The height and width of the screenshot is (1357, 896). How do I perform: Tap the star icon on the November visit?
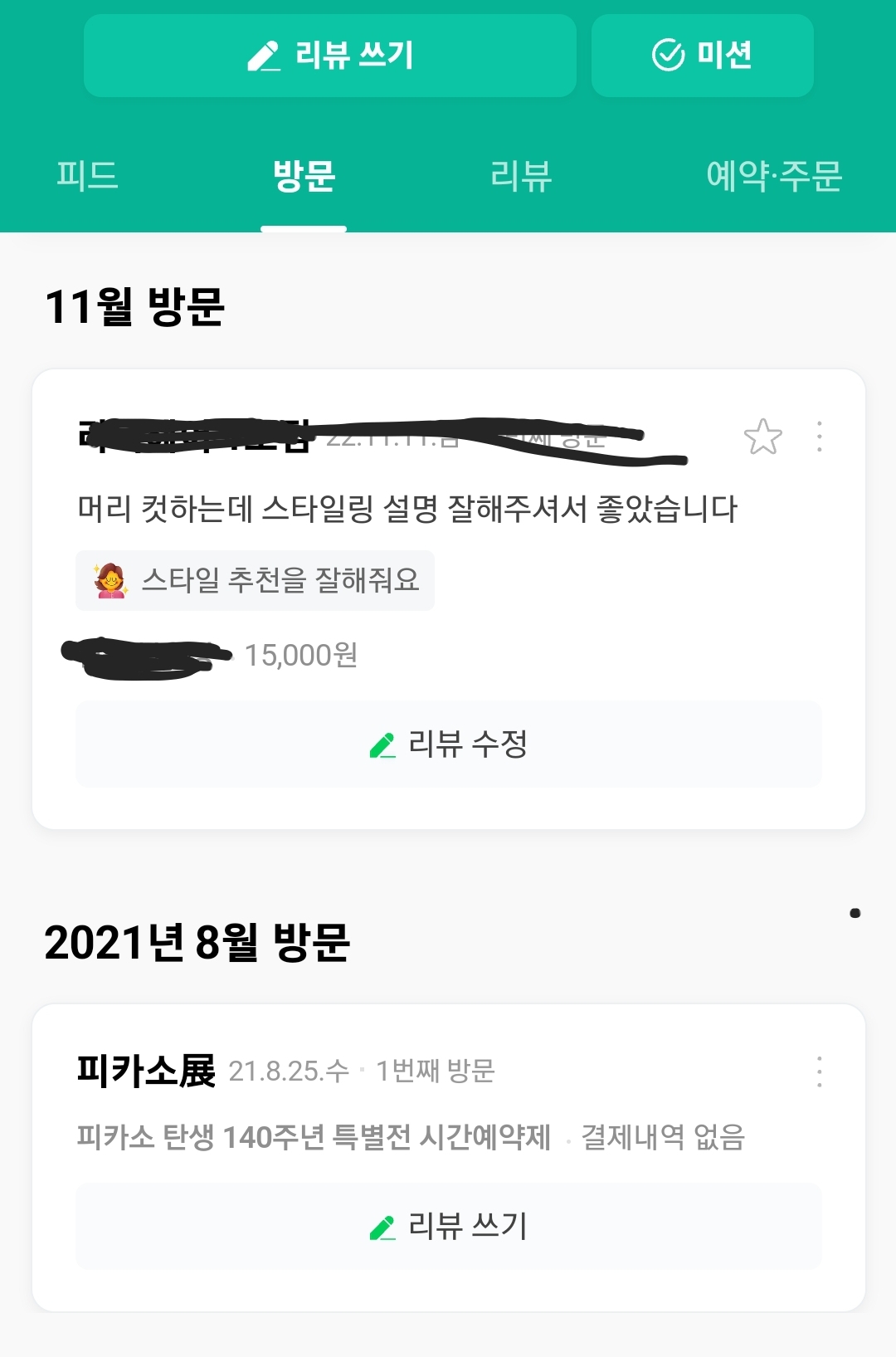762,437
